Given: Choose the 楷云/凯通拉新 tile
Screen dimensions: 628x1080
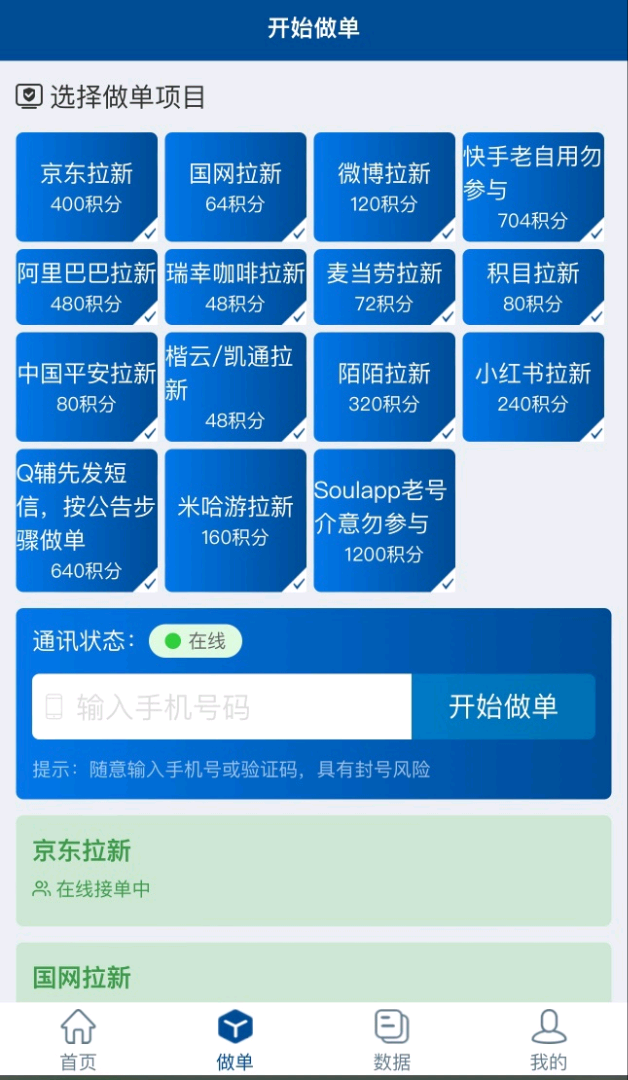Looking at the screenshot, I should coord(236,387).
